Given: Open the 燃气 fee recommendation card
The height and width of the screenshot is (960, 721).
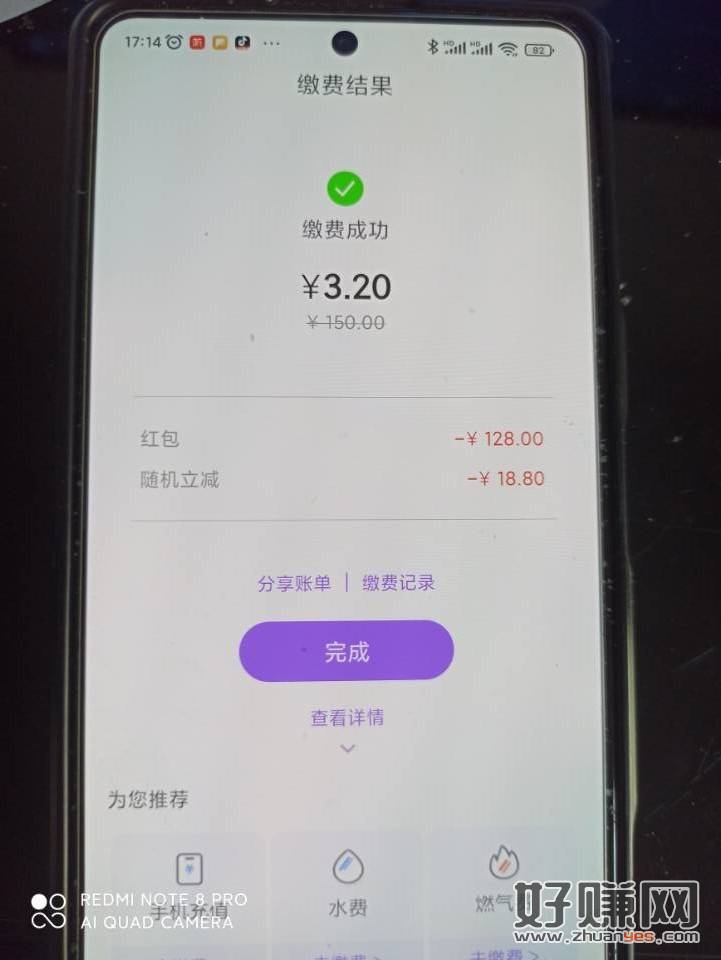Looking at the screenshot, I should [501, 885].
